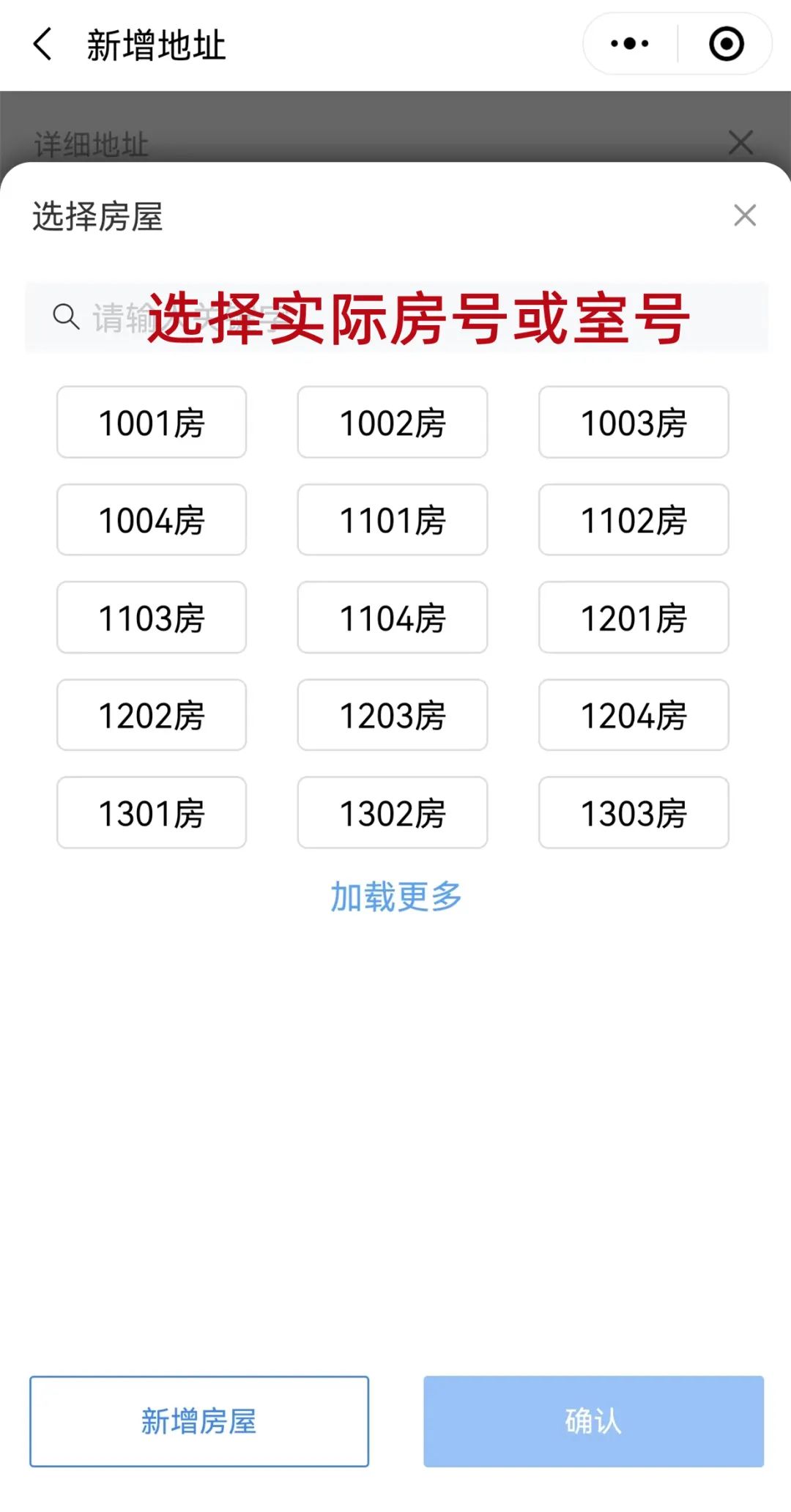Viewport: 791px width, 1512px height.
Task: Tap the room search field
Action: click(395, 318)
